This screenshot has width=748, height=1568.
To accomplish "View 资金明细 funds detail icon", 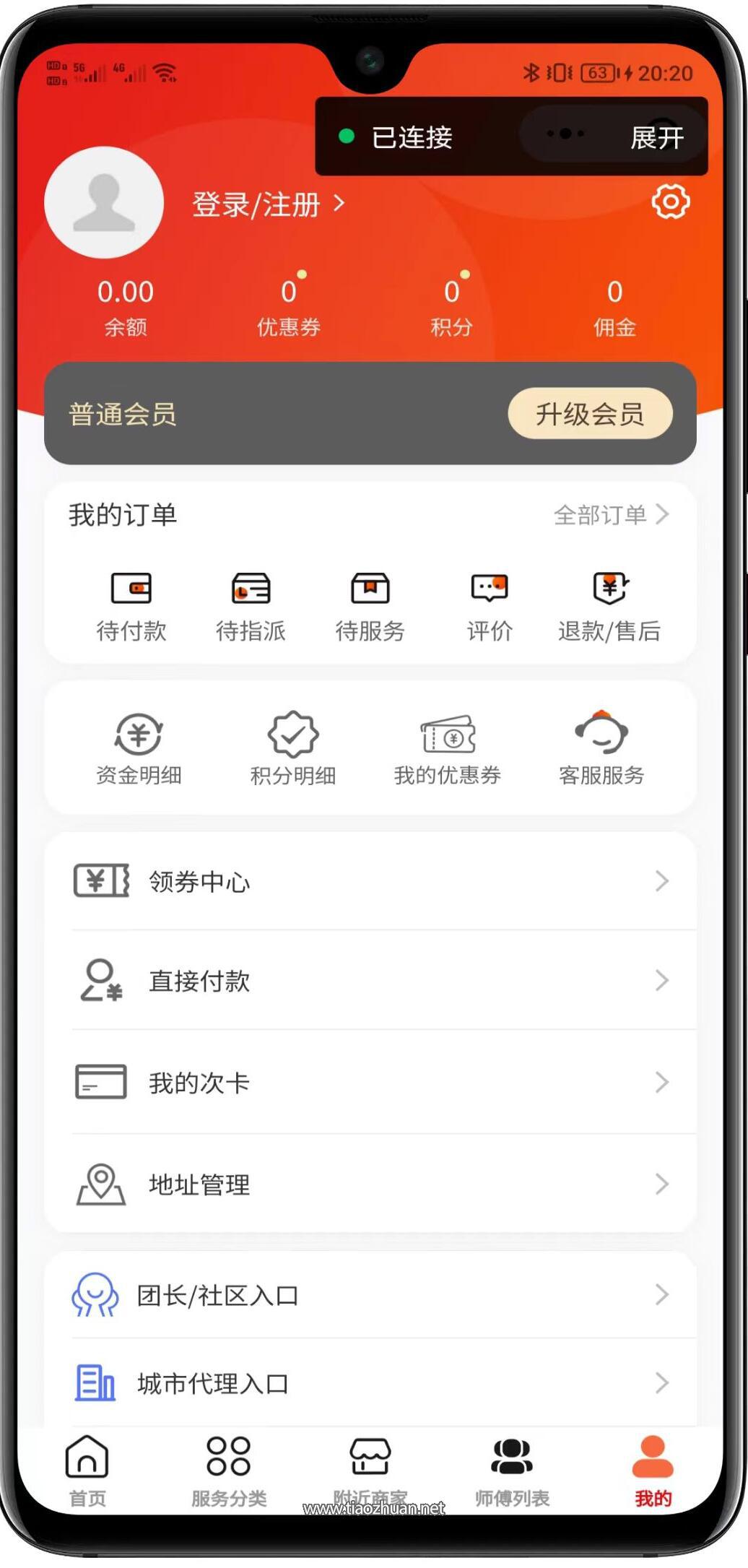I will (x=139, y=748).
